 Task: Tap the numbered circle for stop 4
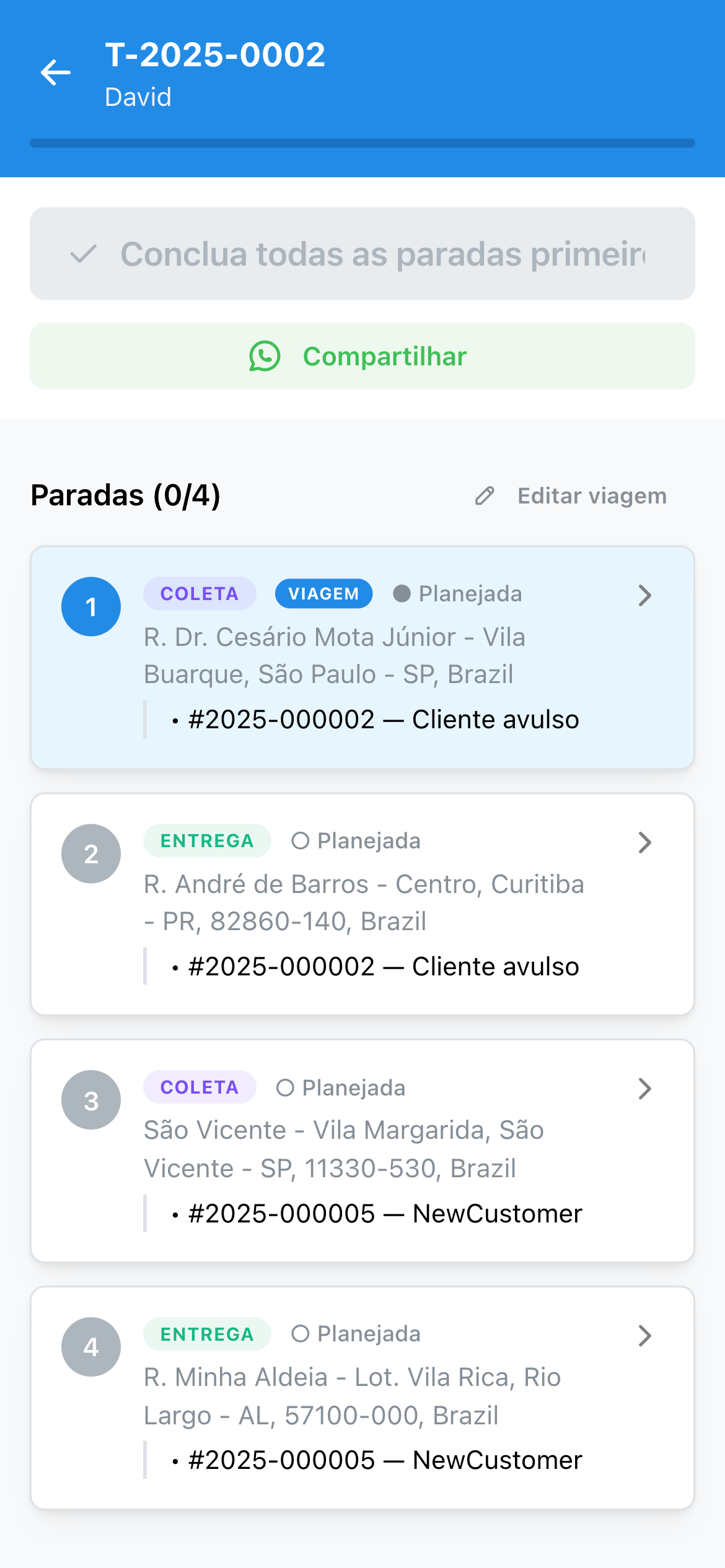click(x=91, y=1347)
